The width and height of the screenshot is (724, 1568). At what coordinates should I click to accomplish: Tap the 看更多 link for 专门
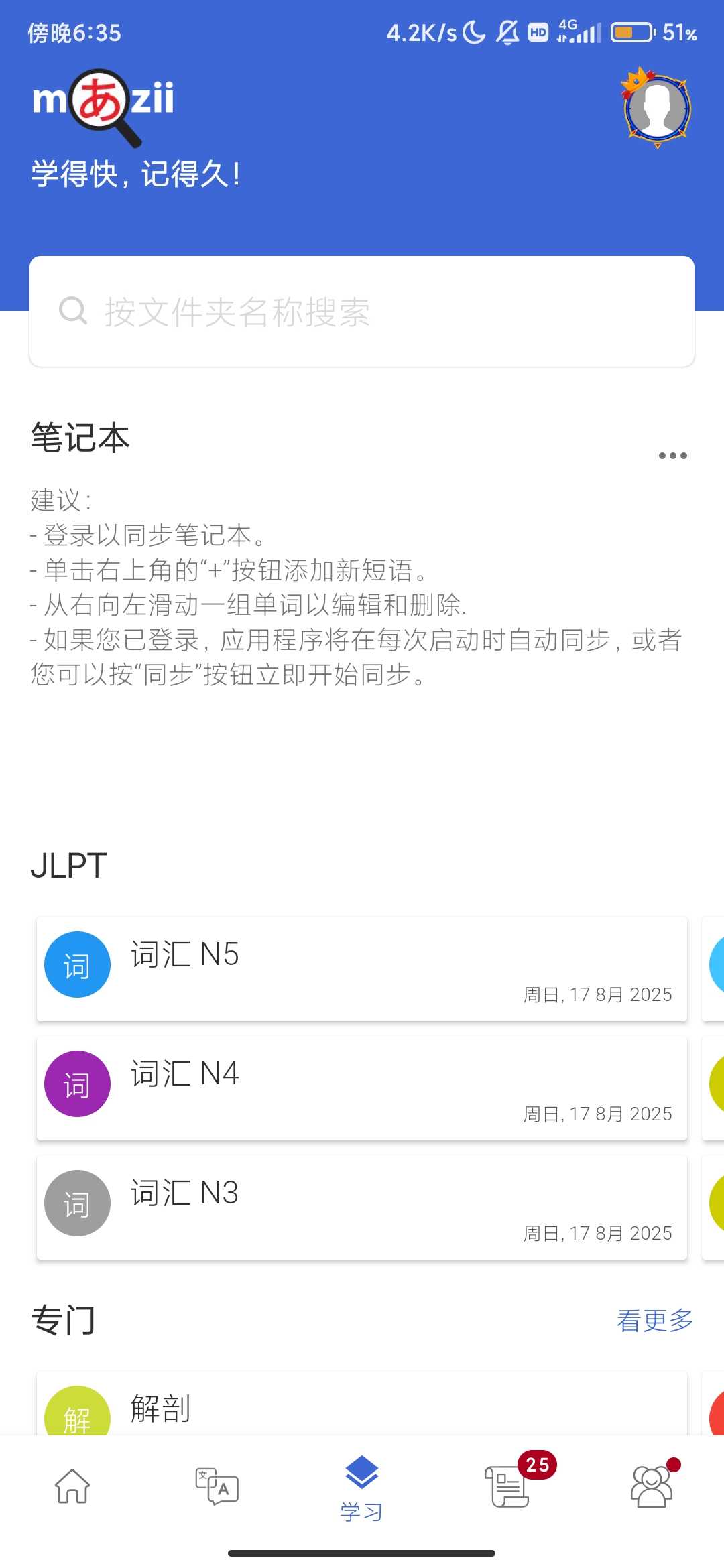pos(654,1321)
